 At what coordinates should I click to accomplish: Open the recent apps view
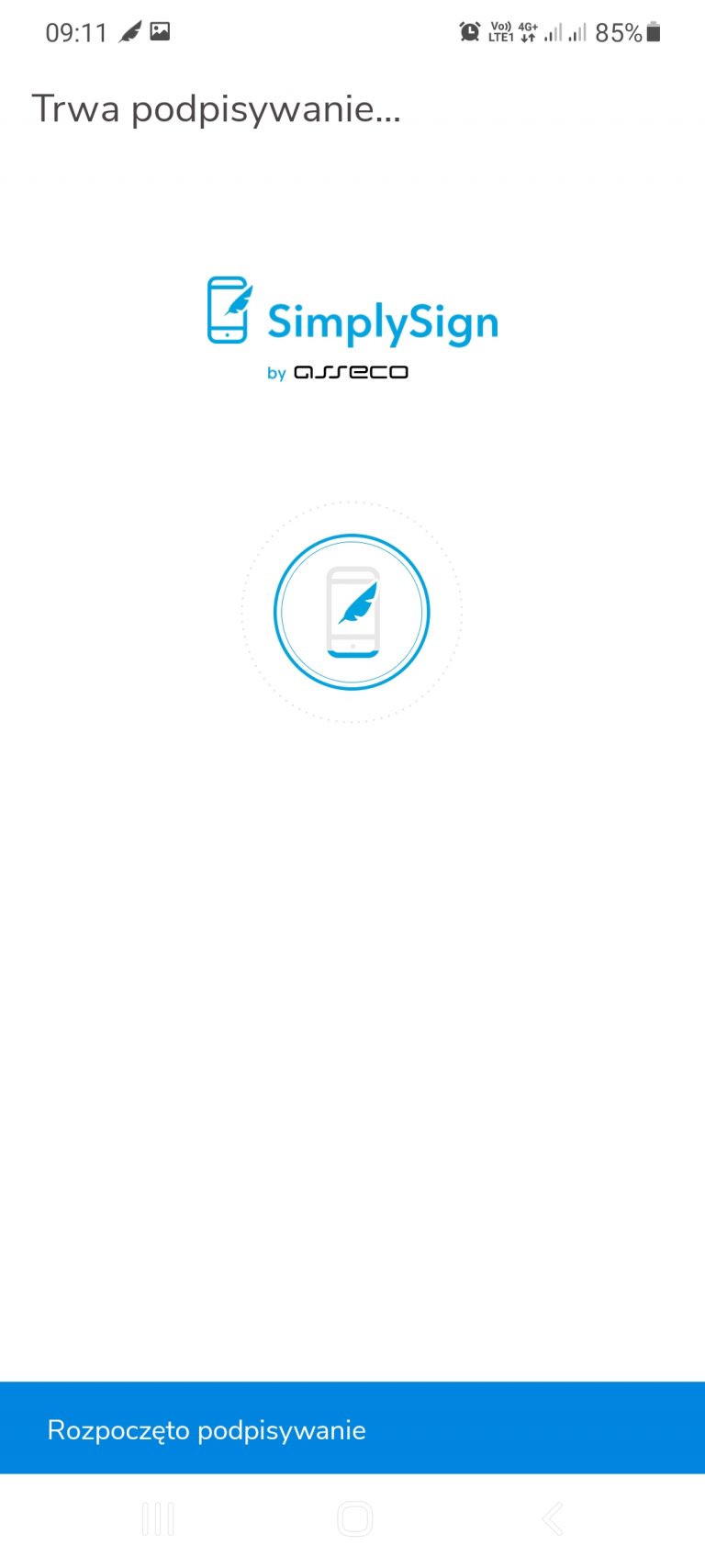coord(158,1519)
